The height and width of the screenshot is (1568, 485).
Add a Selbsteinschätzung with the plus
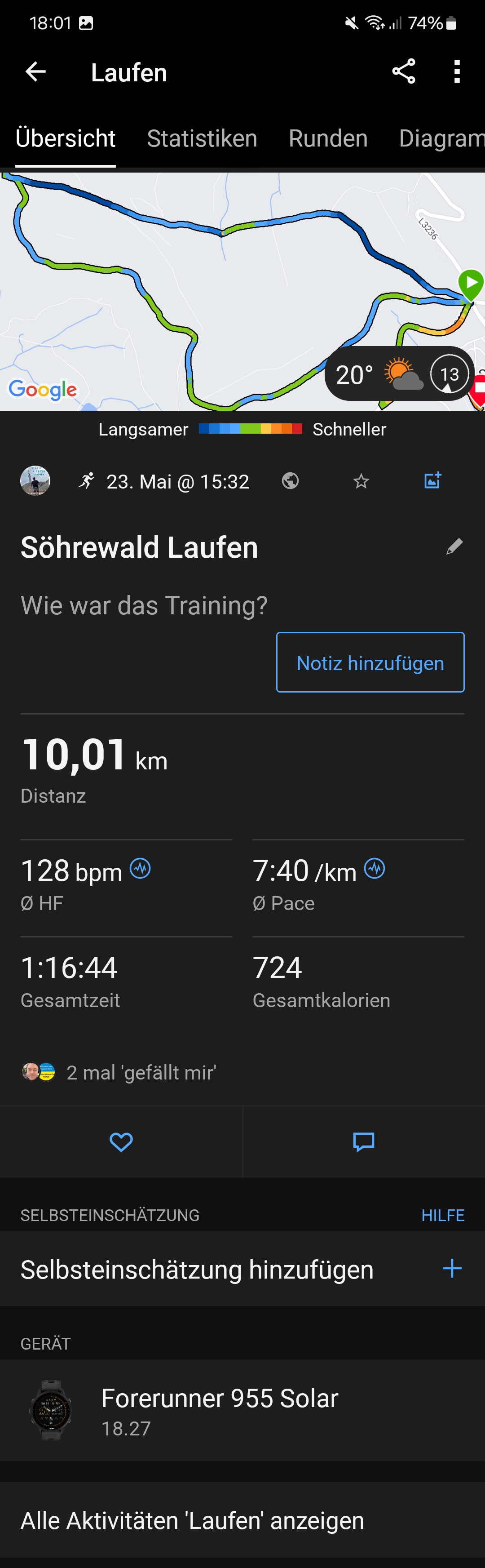tap(451, 1269)
